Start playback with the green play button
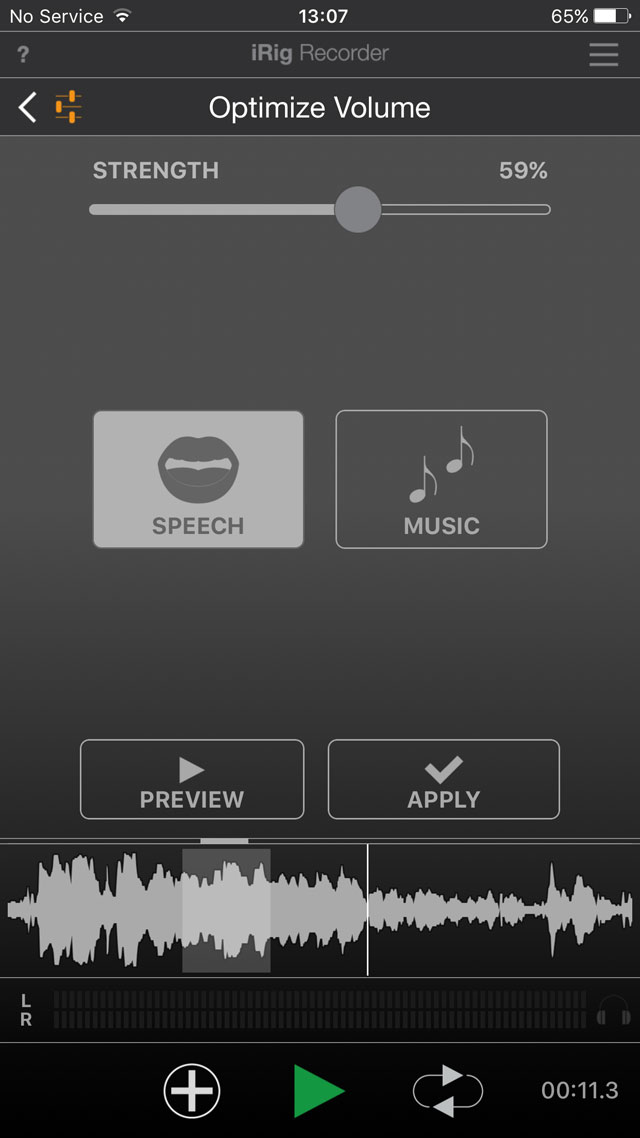 318,1090
